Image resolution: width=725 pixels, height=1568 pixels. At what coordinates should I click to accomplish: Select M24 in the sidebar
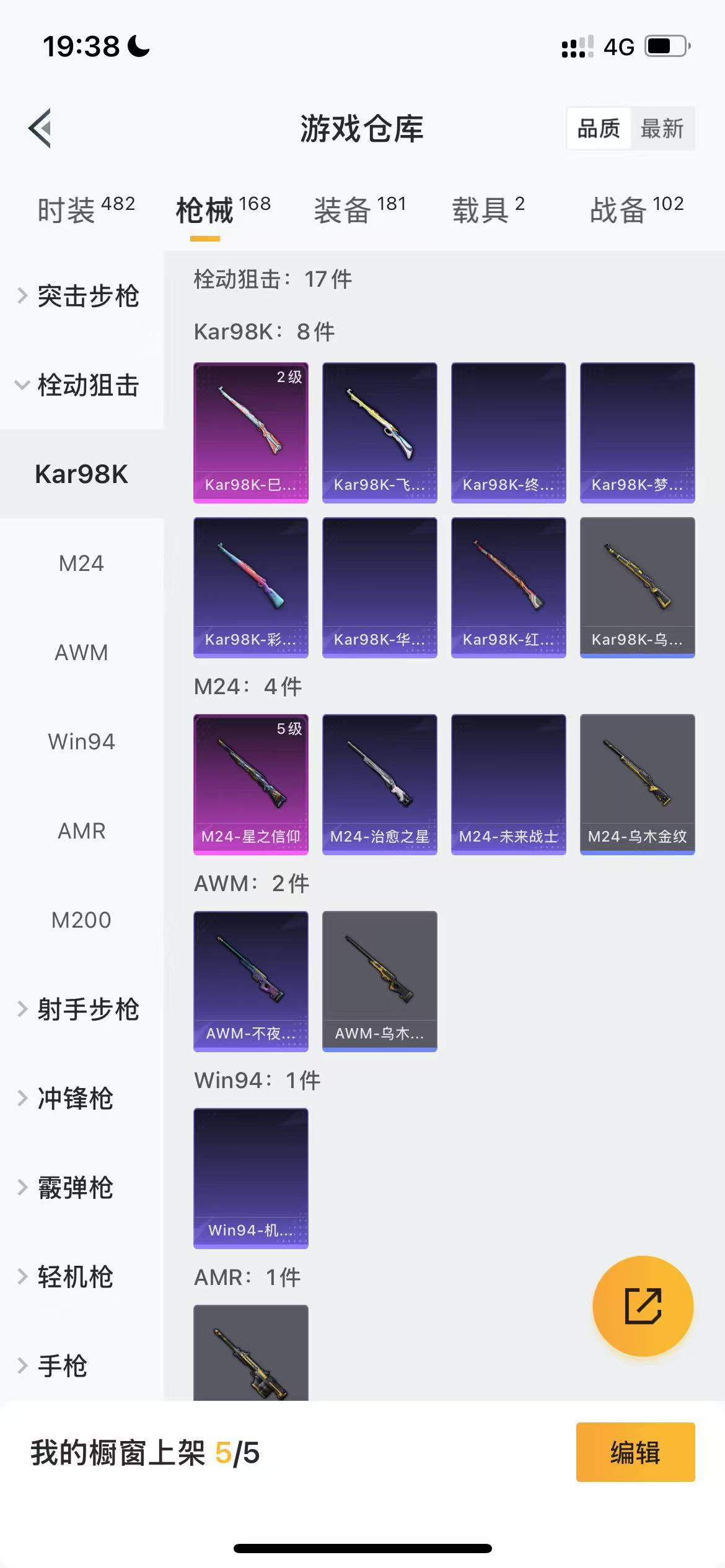82,564
